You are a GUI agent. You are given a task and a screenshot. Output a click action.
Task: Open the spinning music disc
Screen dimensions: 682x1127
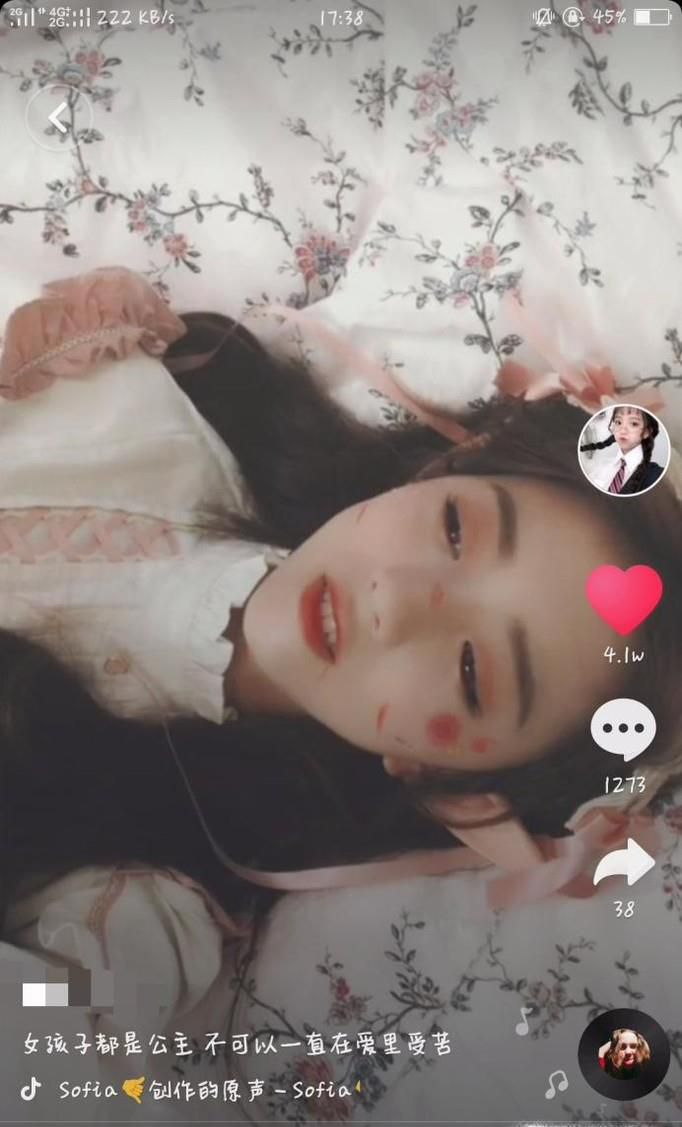coord(624,1053)
